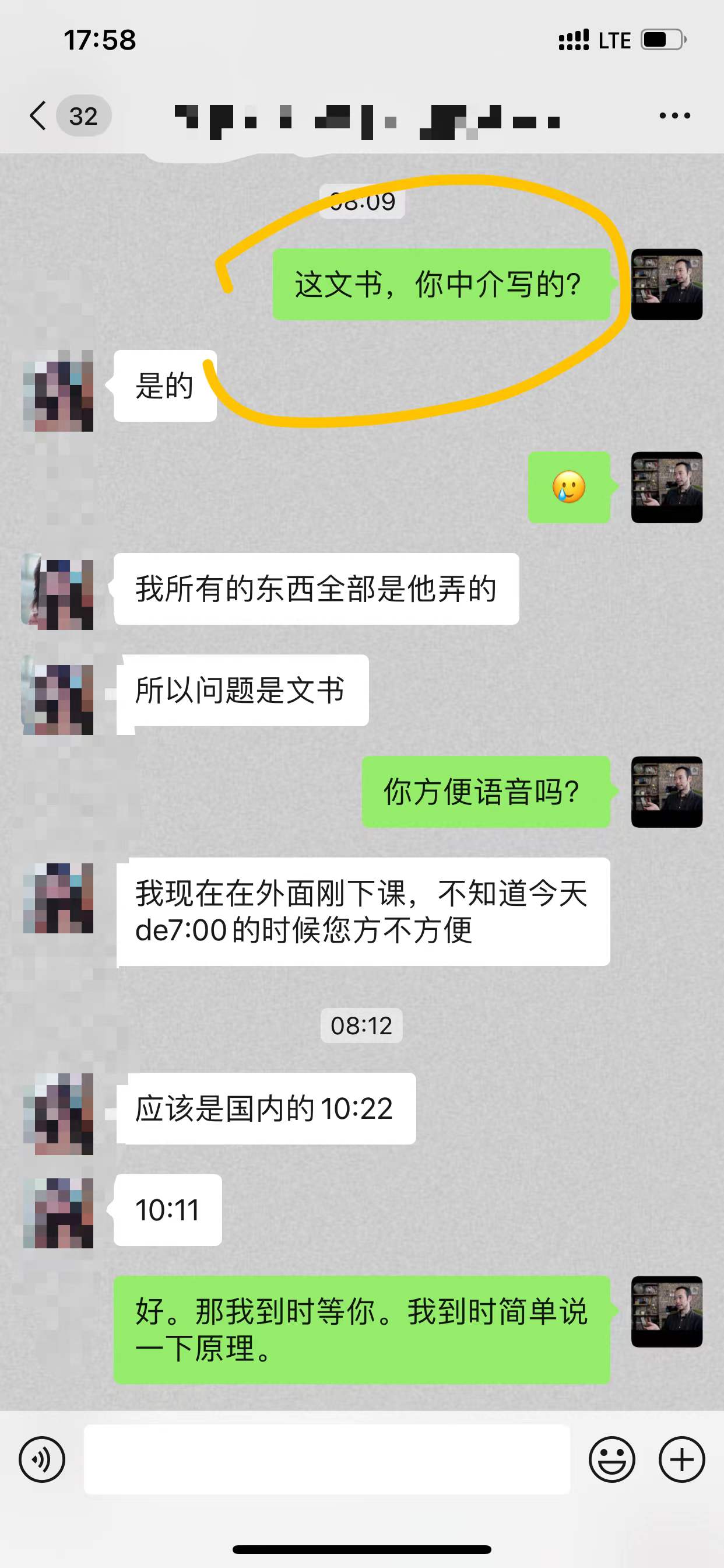Go back to the chat list
Viewport: 724px width, 1568px height.
coord(38,116)
